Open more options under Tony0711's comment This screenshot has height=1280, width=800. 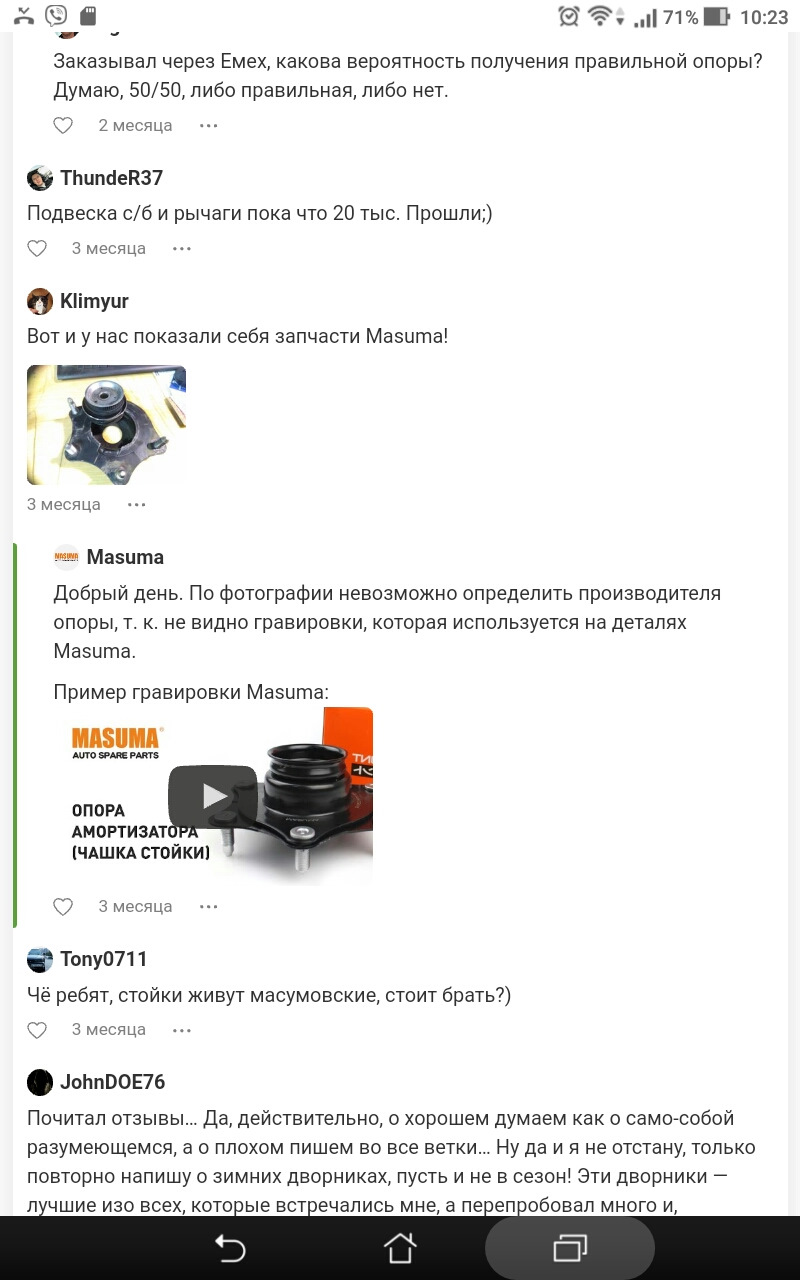pos(181,1030)
